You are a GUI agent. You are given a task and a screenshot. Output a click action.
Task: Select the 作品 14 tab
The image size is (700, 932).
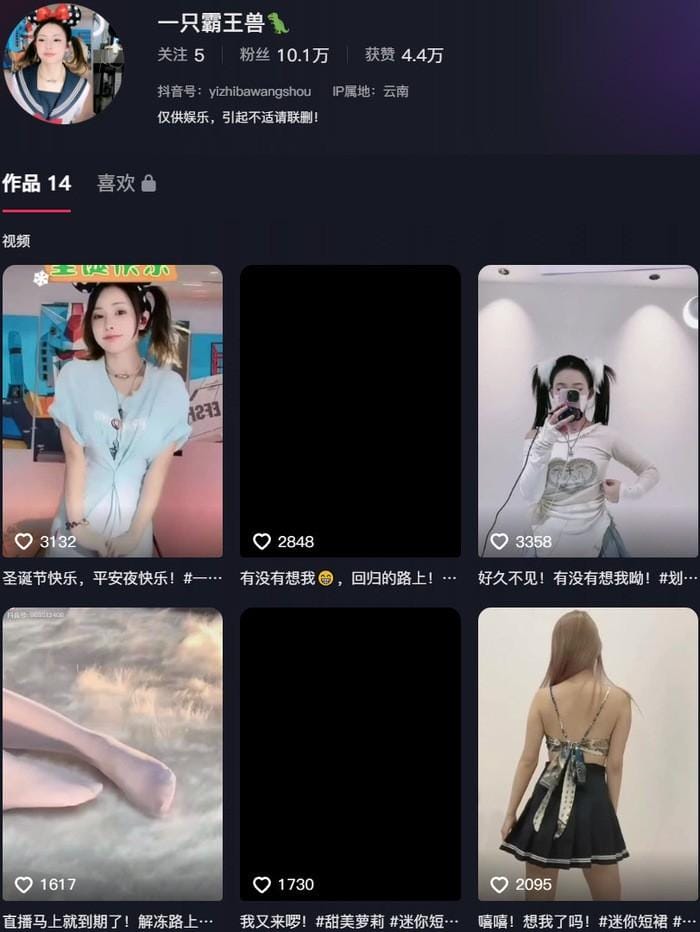[36, 183]
